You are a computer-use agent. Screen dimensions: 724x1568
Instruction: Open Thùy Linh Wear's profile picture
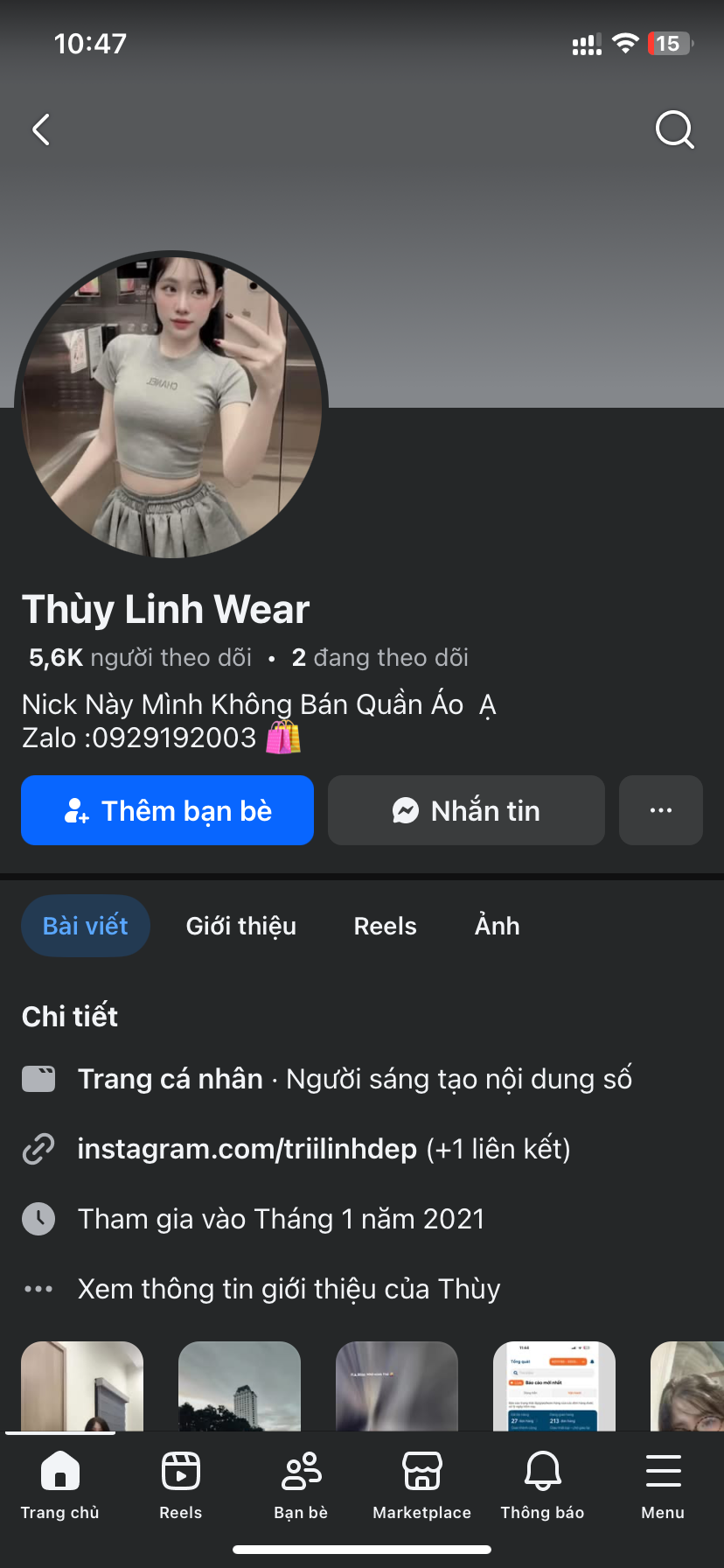click(171, 406)
